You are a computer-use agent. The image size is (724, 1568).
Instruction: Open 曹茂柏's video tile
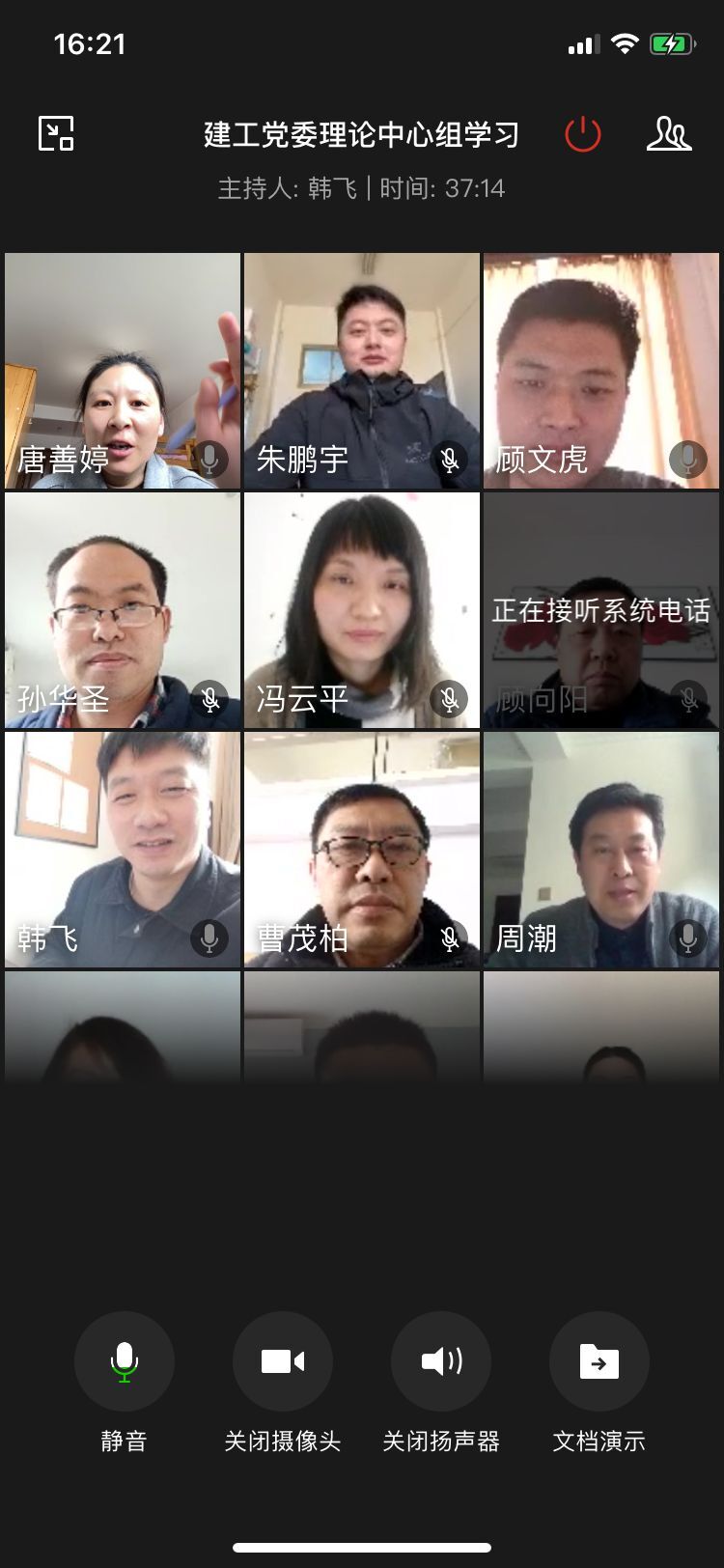[362, 850]
